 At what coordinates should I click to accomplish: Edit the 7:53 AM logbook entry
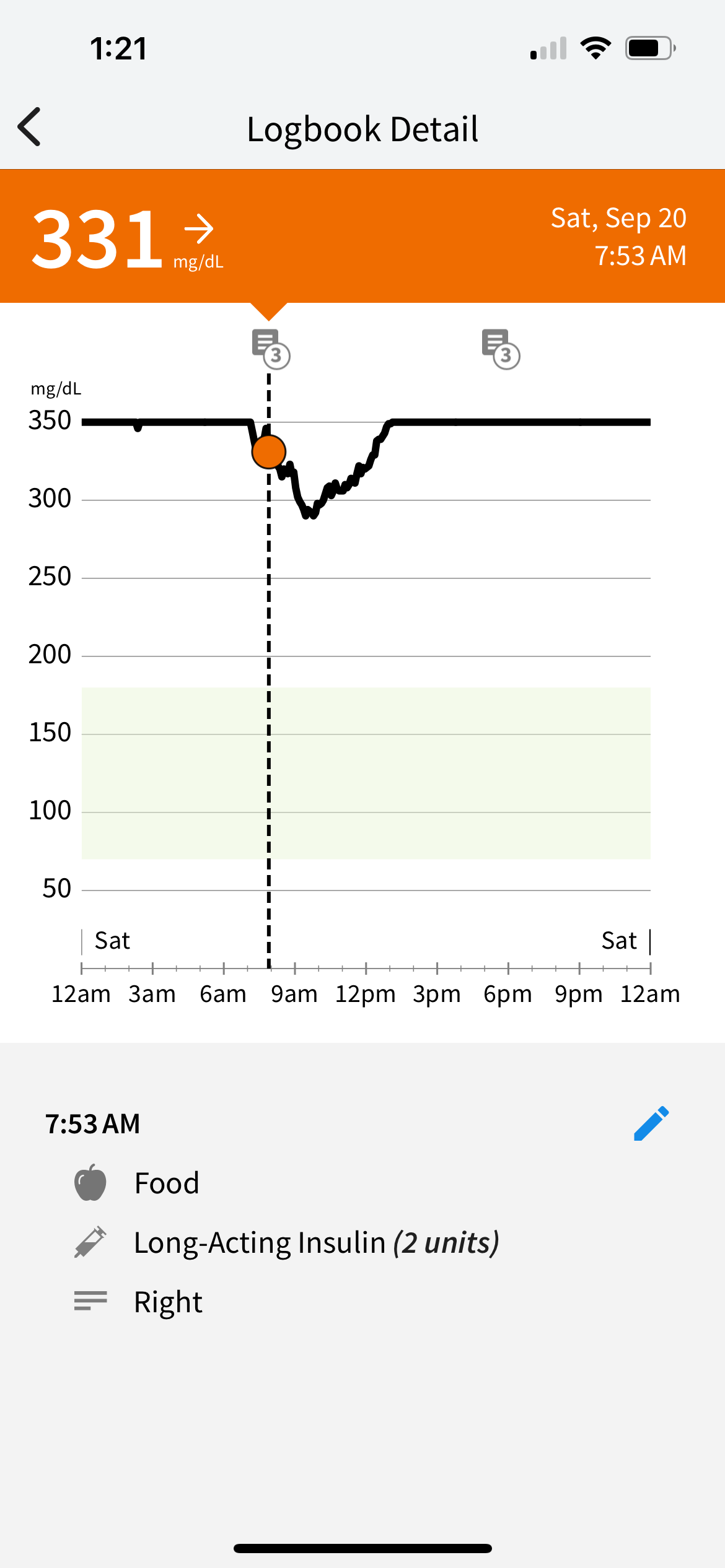(651, 1123)
